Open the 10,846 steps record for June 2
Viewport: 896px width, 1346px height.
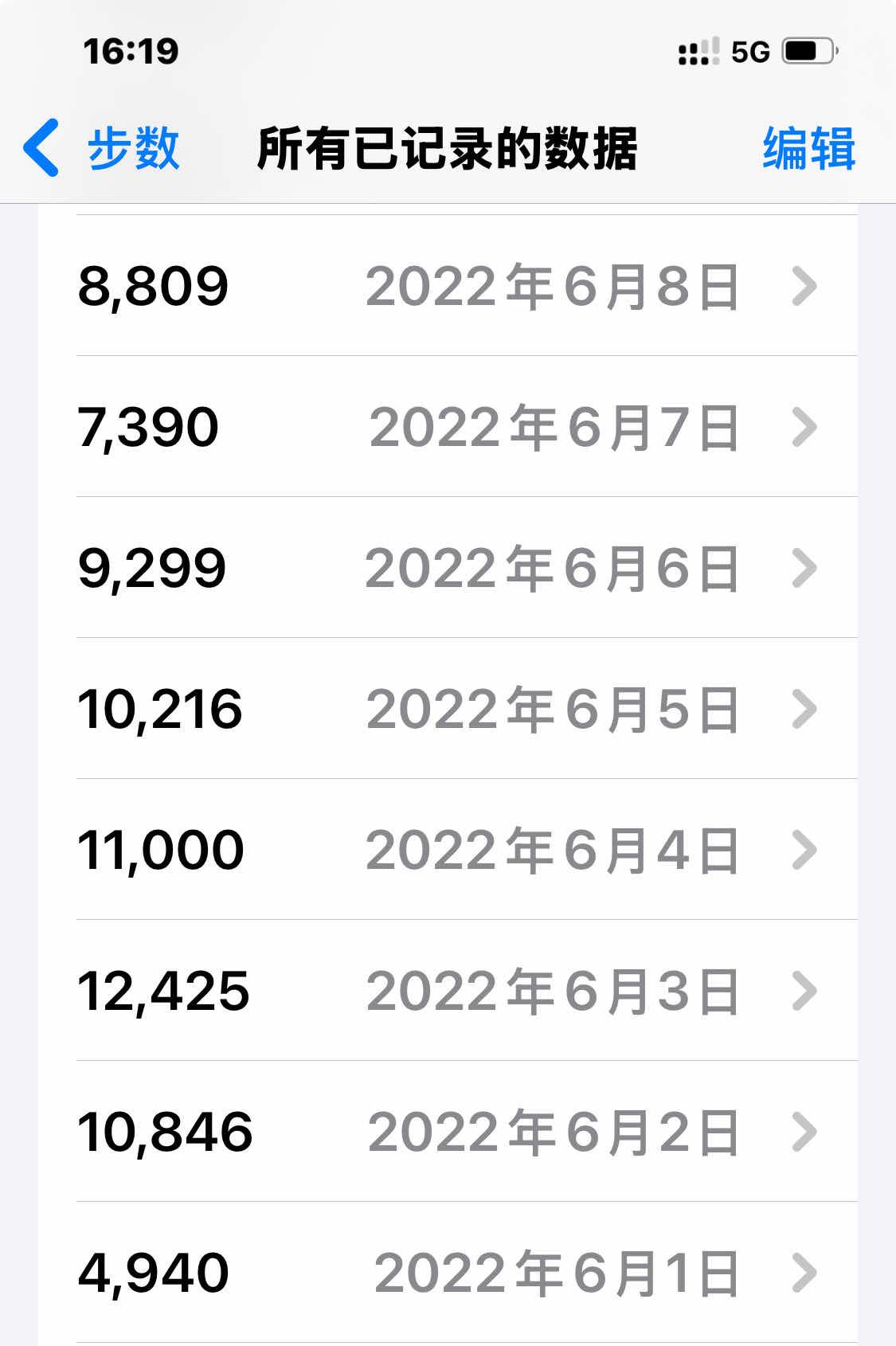pos(448,1132)
